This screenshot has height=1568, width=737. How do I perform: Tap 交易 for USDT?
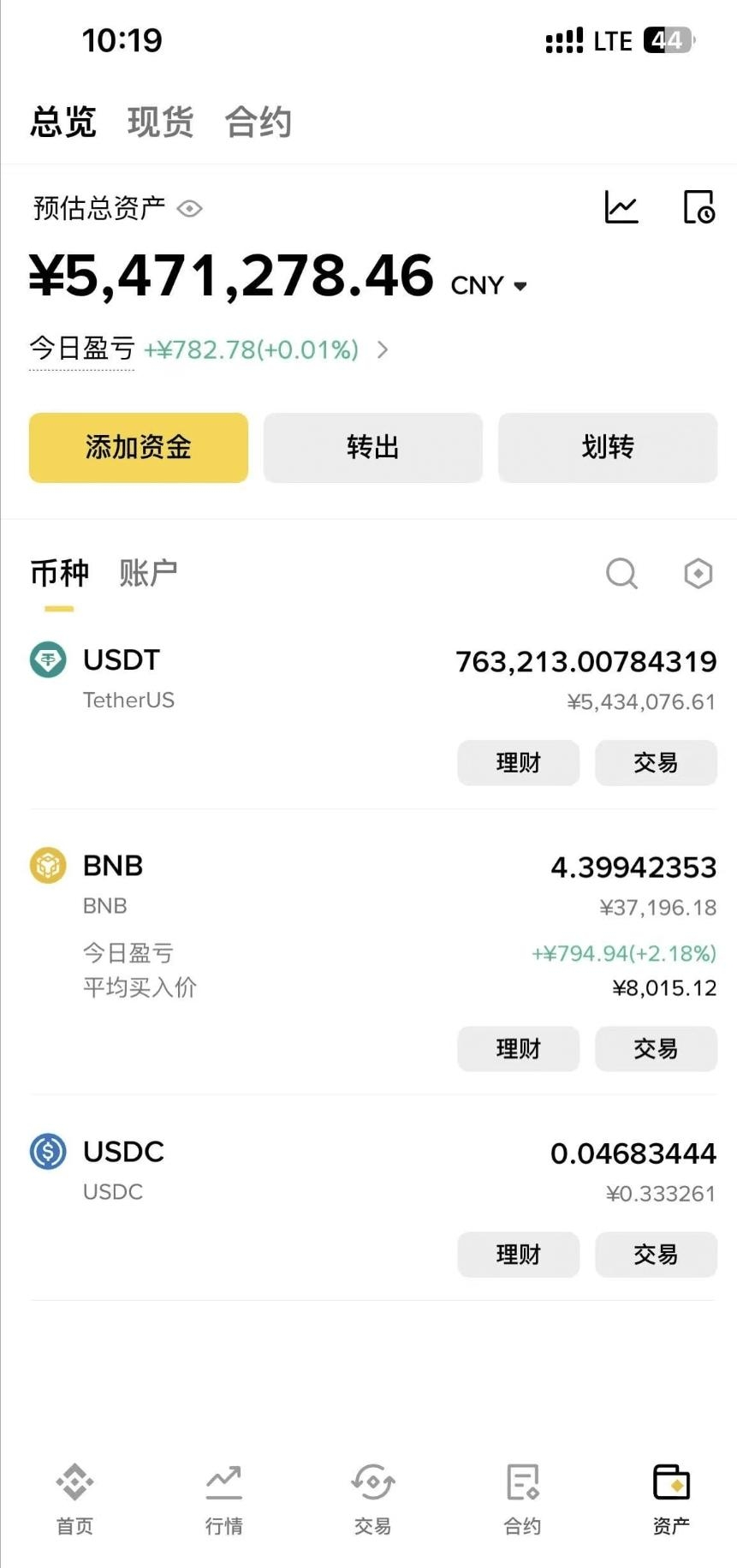tap(656, 762)
